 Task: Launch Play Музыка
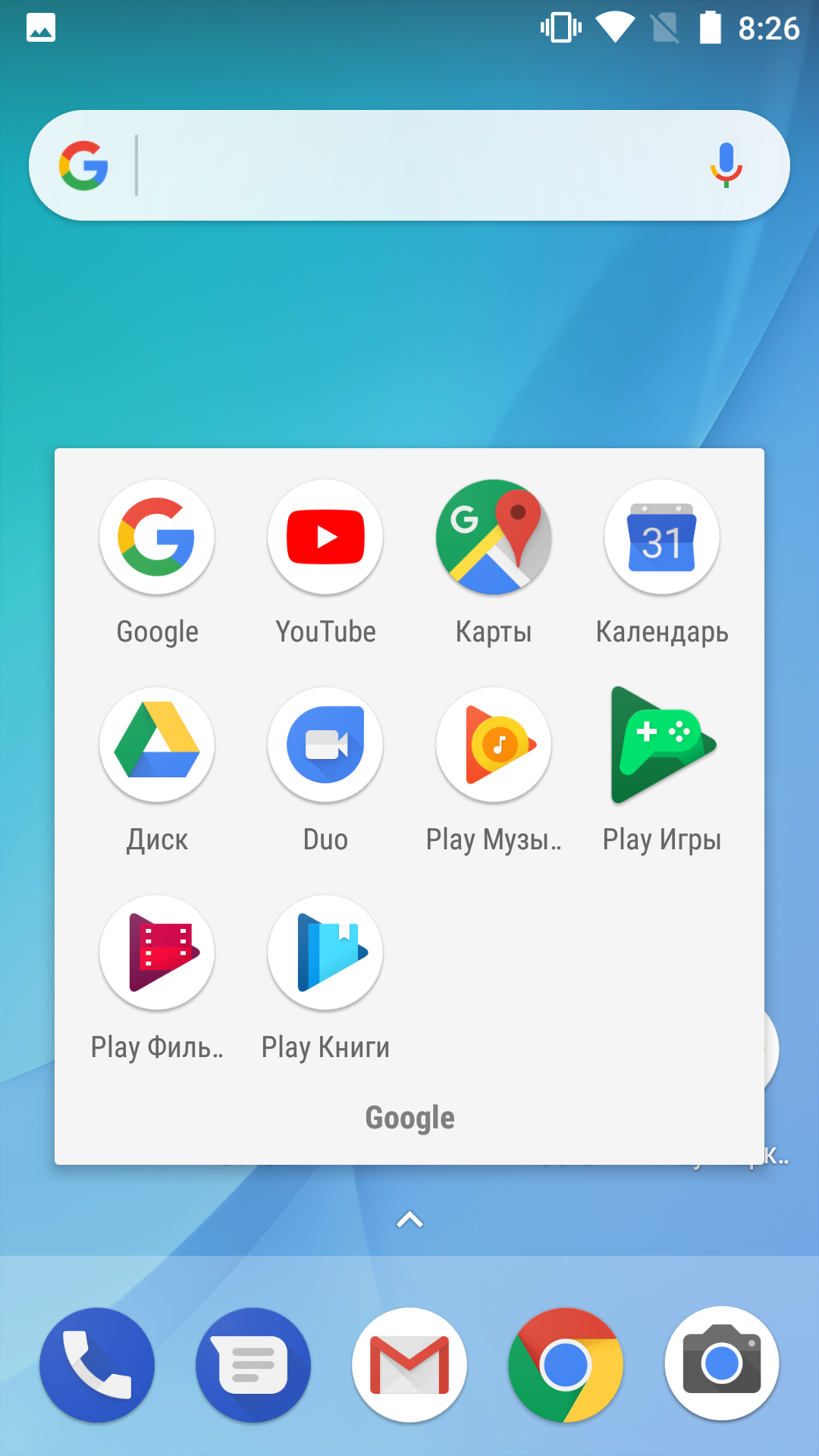[494, 745]
